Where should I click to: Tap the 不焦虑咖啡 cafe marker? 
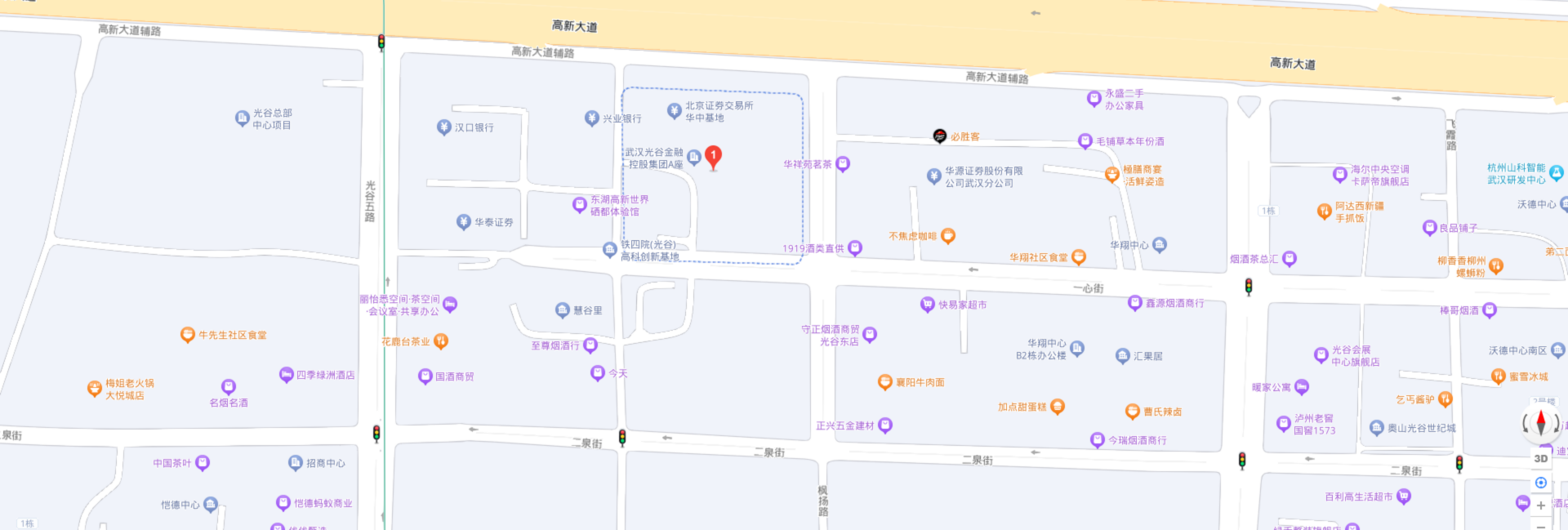click(x=948, y=236)
